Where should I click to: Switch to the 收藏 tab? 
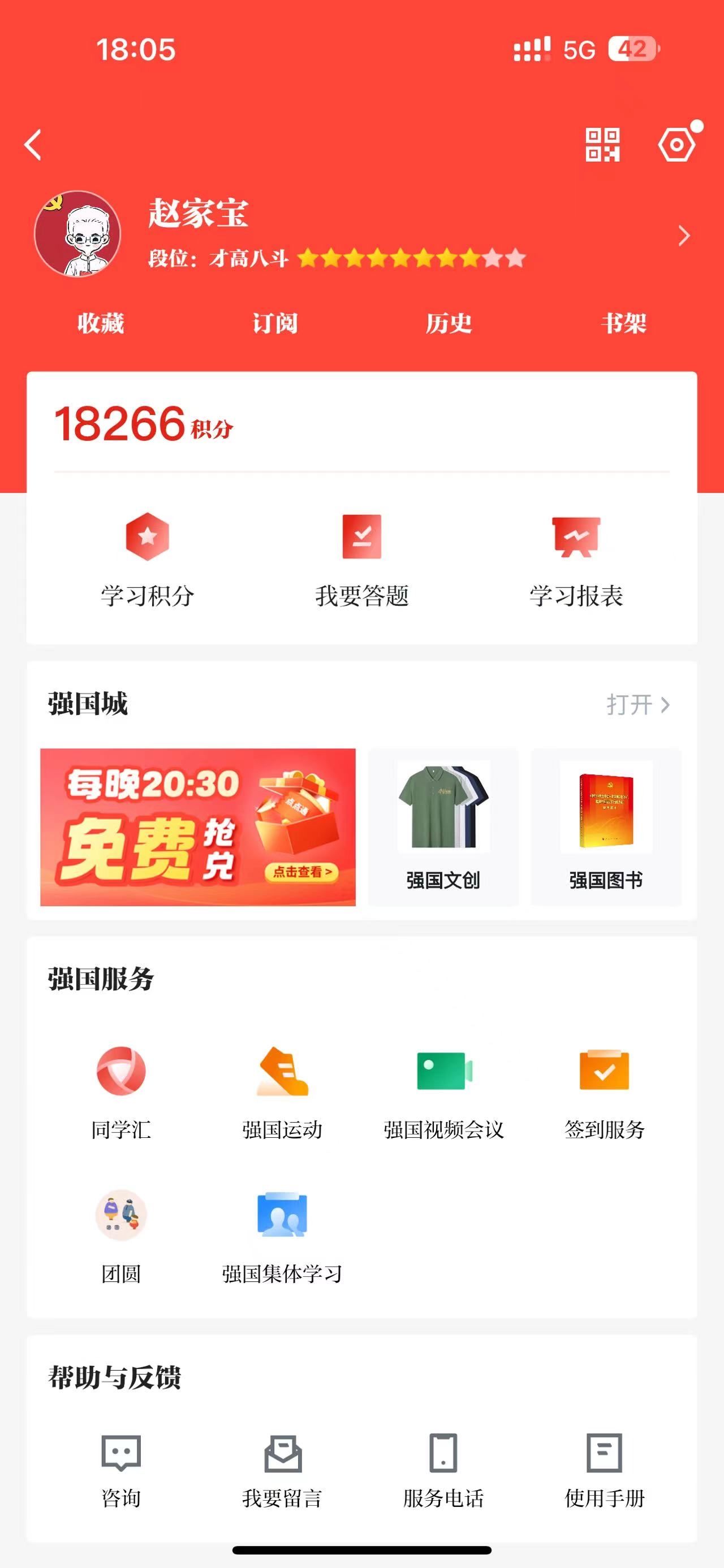[x=101, y=323]
